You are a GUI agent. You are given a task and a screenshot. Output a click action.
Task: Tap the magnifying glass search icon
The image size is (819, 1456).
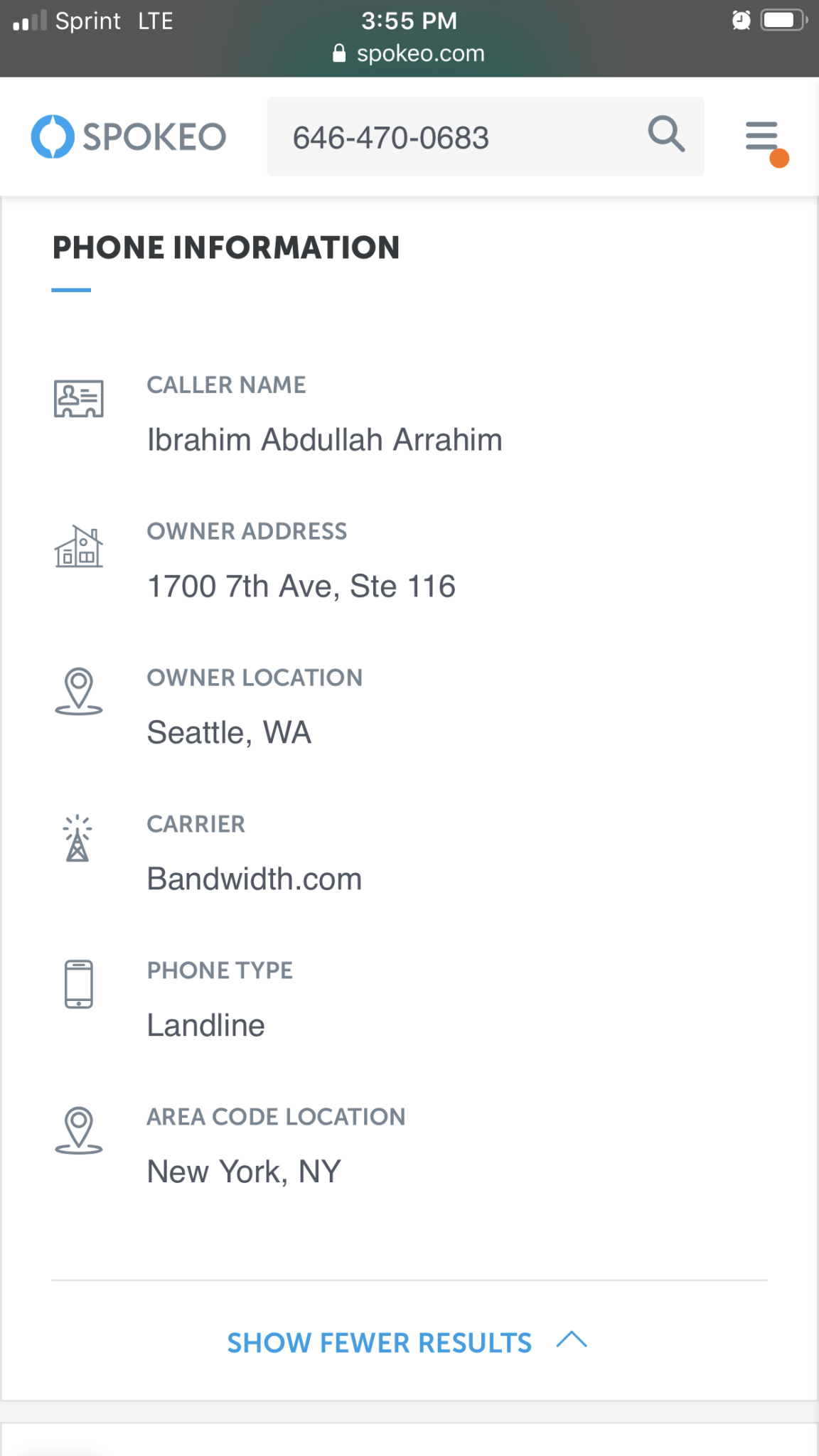666,134
